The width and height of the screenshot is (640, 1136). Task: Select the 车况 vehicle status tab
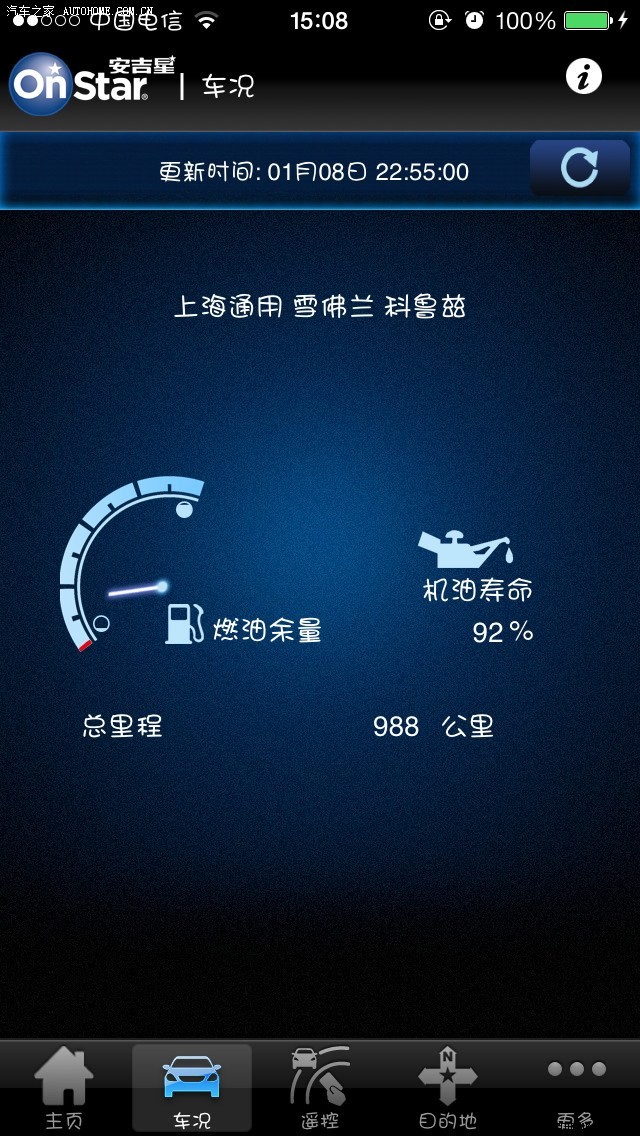pyautogui.click(x=192, y=1088)
